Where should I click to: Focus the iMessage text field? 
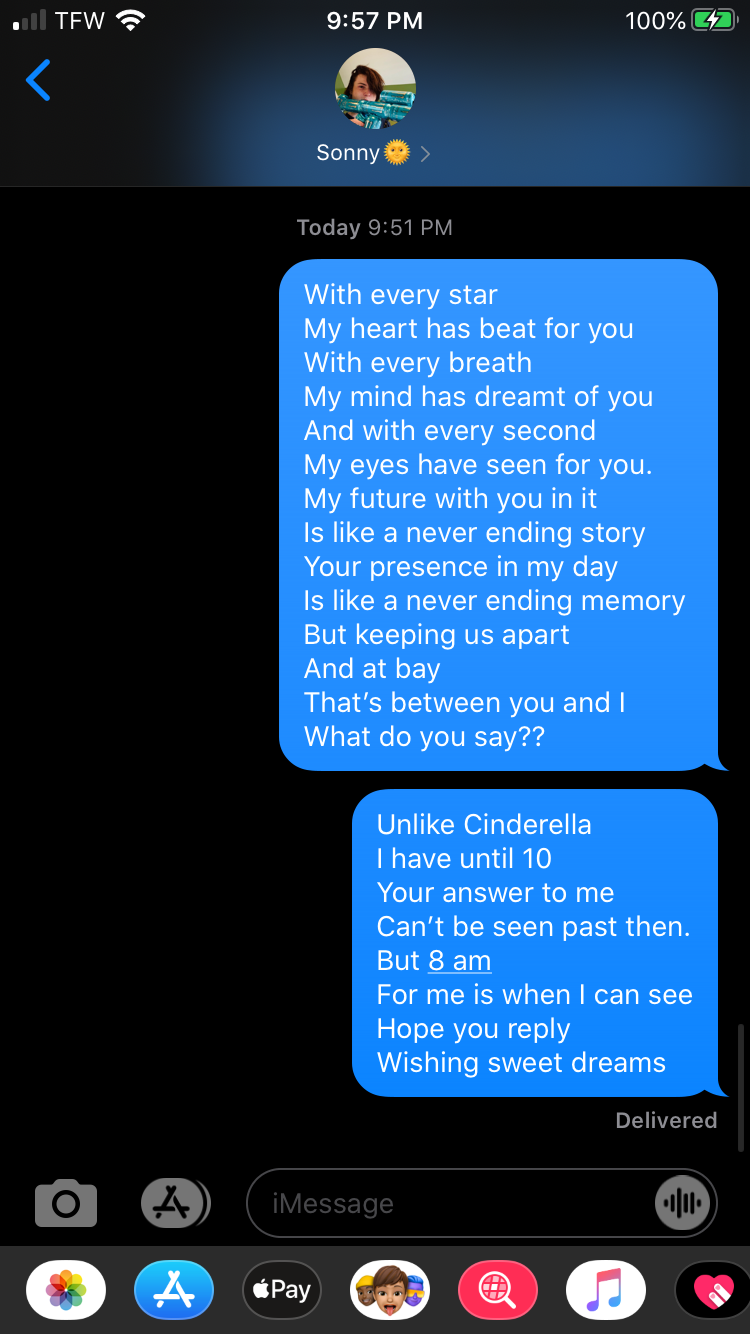[450, 1203]
